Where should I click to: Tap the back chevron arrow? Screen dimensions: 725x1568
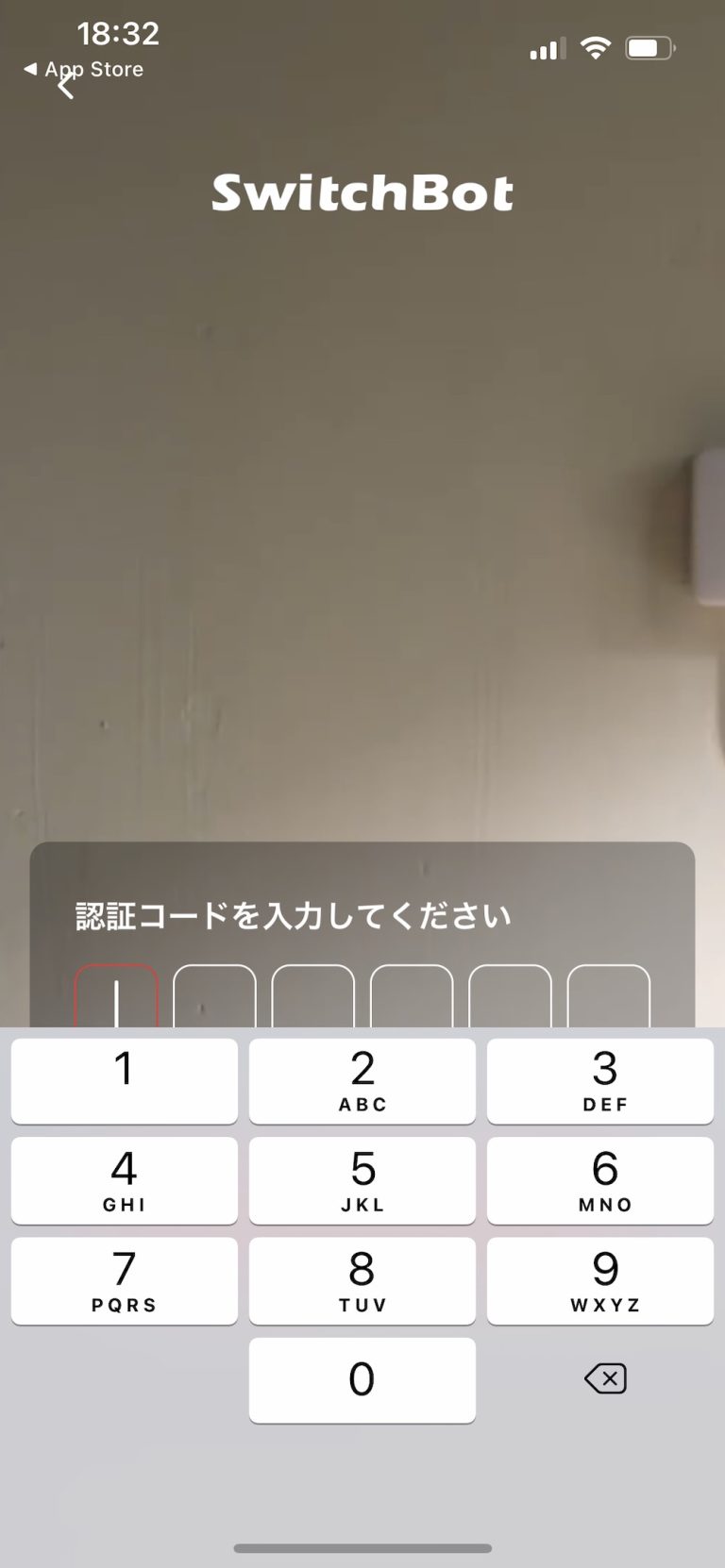click(65, 86)
